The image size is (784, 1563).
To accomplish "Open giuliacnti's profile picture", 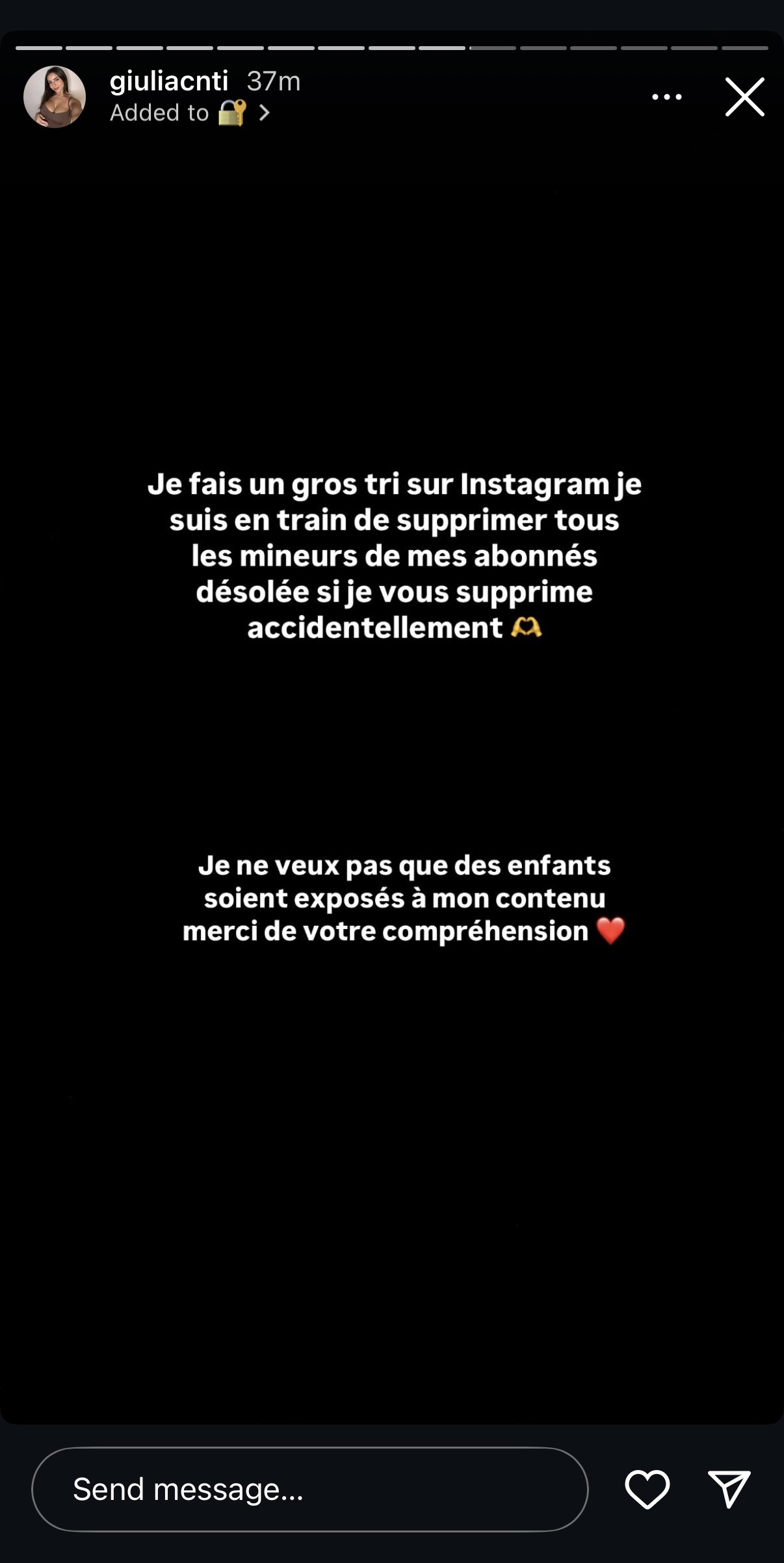I will pos(55,97).
